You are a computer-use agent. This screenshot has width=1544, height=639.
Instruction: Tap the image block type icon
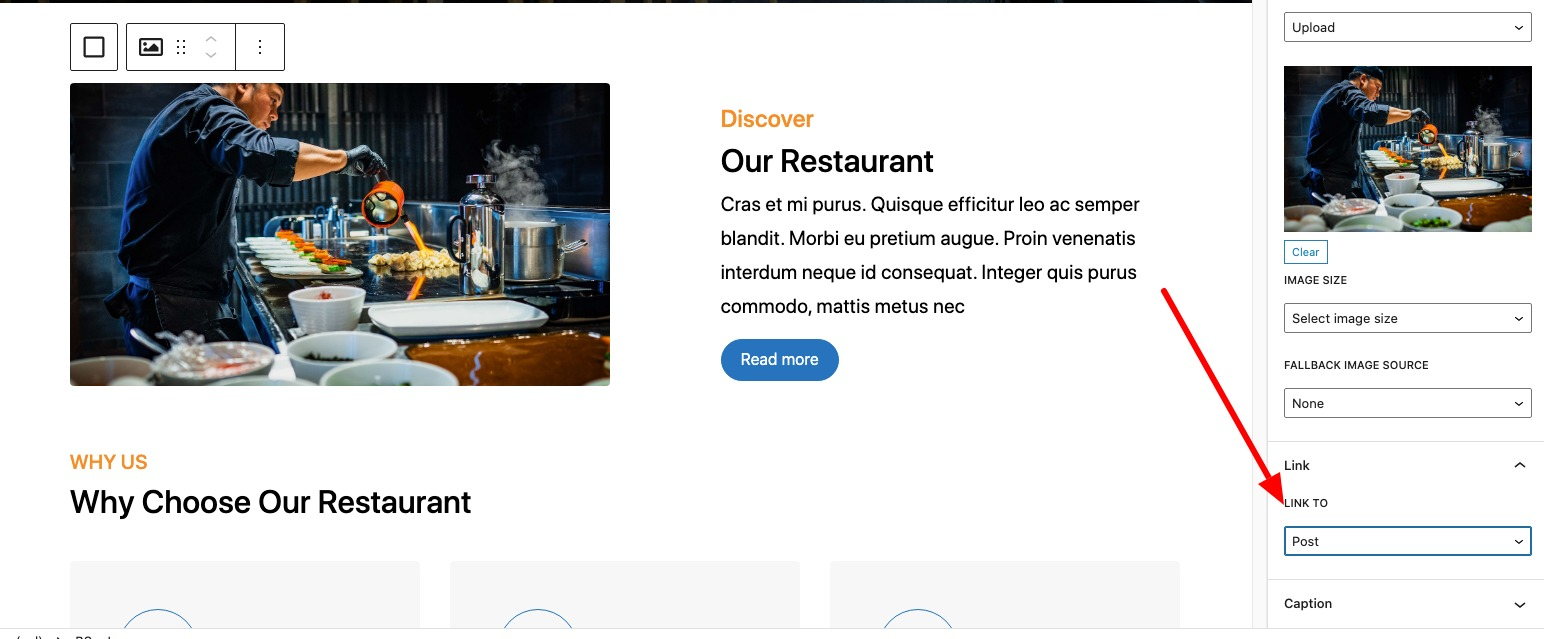tap(151, 47)
